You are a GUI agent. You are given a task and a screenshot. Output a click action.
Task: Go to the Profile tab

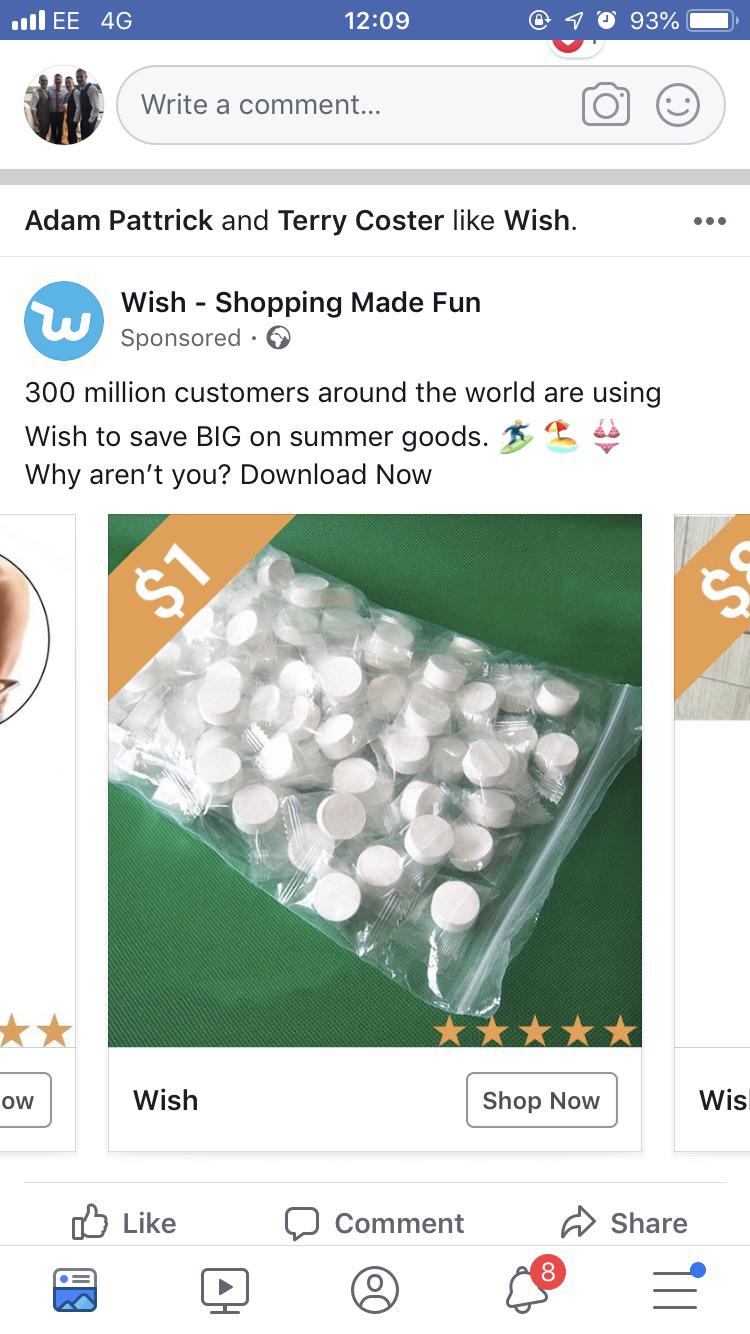pyautogui.click(x=375, y=1289)
